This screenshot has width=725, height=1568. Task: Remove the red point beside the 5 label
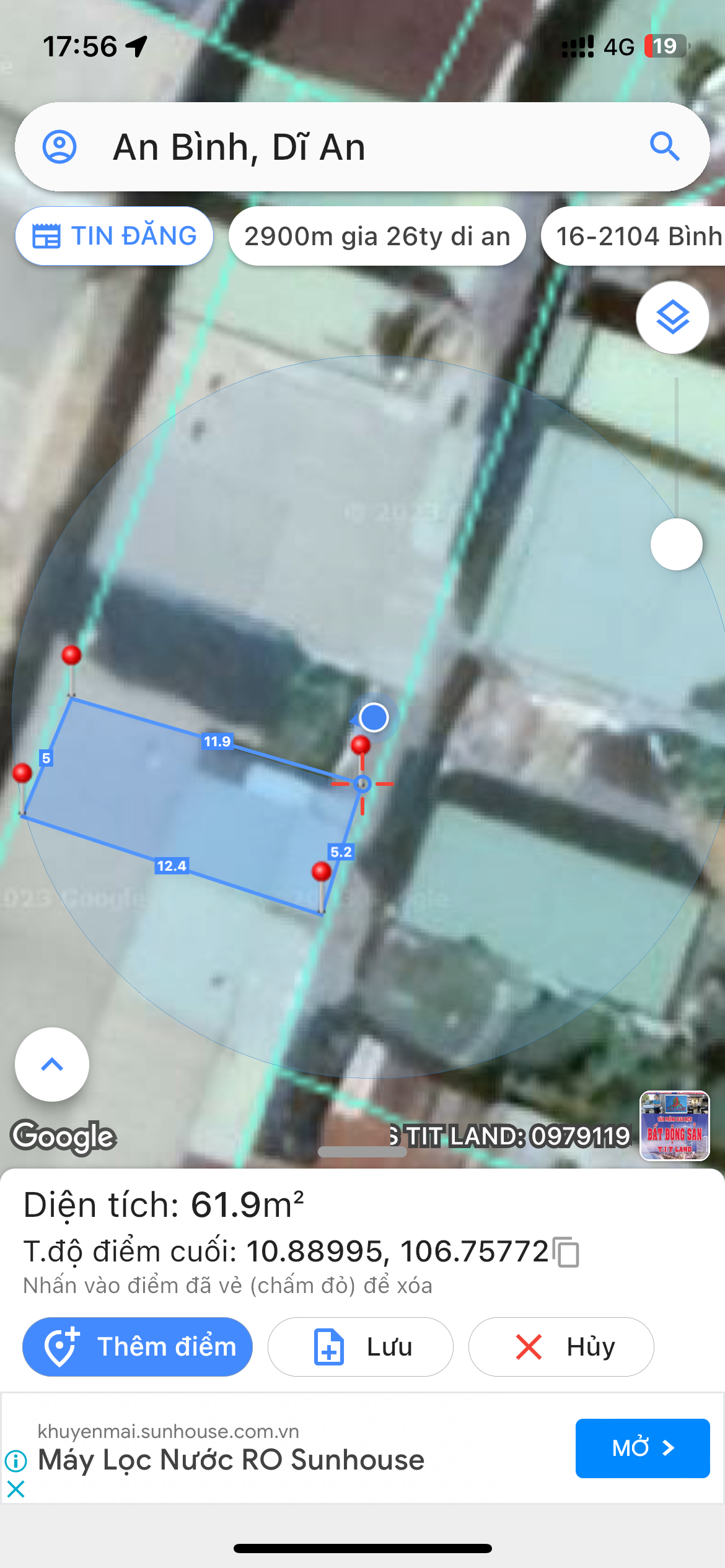click(x=22, y=773)
